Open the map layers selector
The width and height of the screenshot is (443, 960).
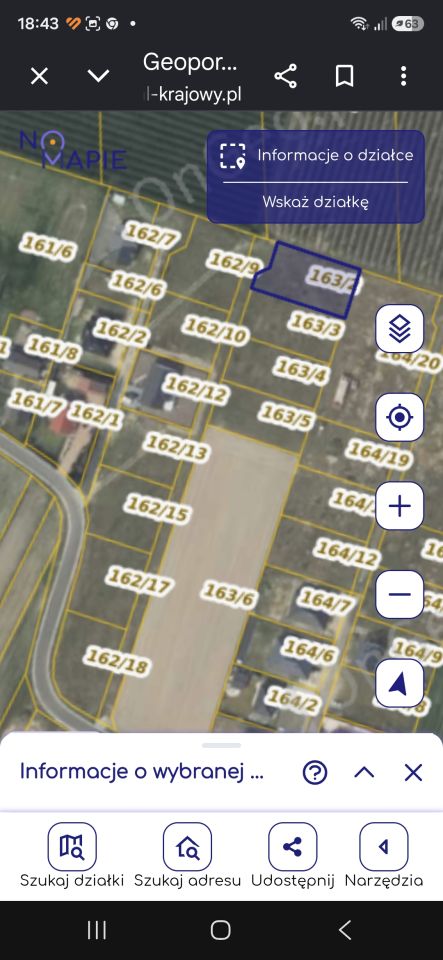pos(400,329)
